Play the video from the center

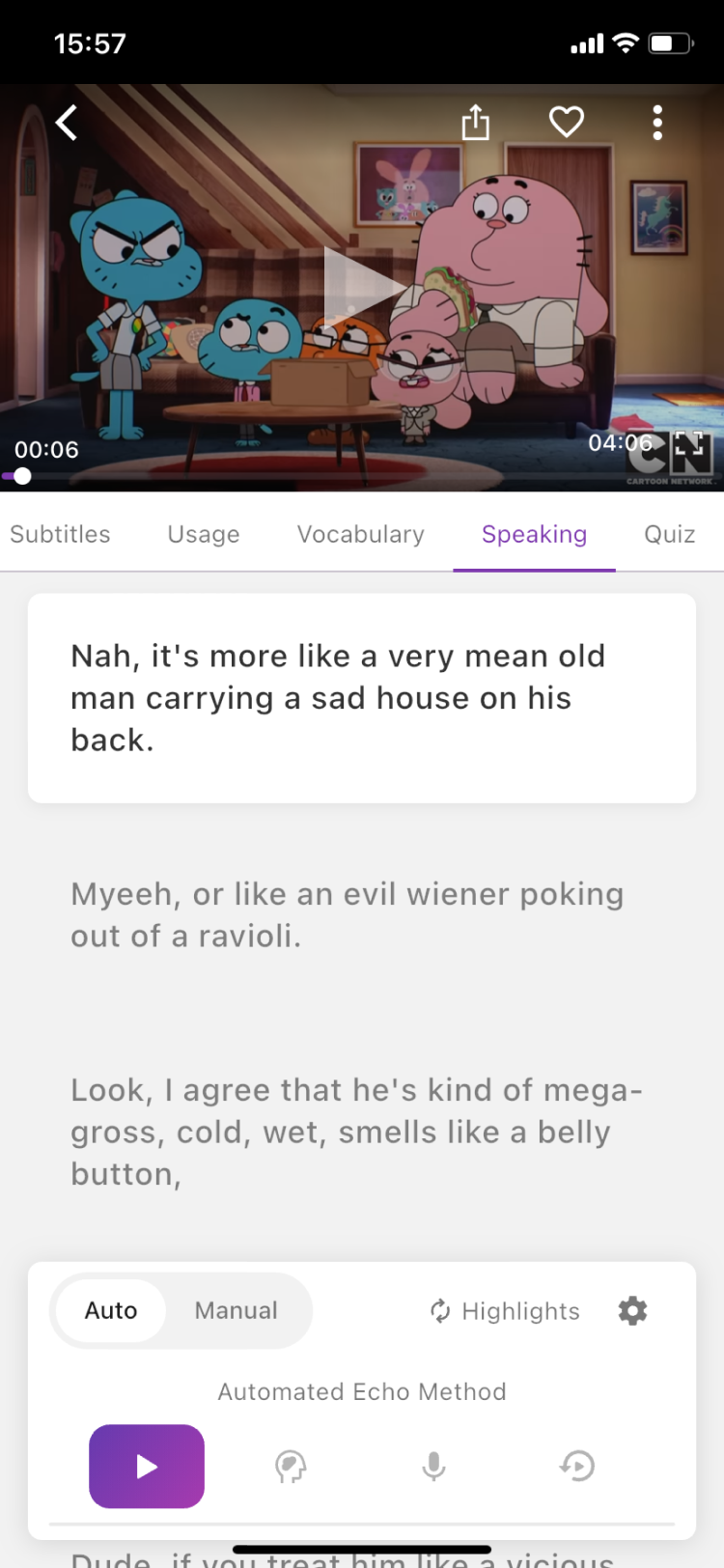[361, 287]
